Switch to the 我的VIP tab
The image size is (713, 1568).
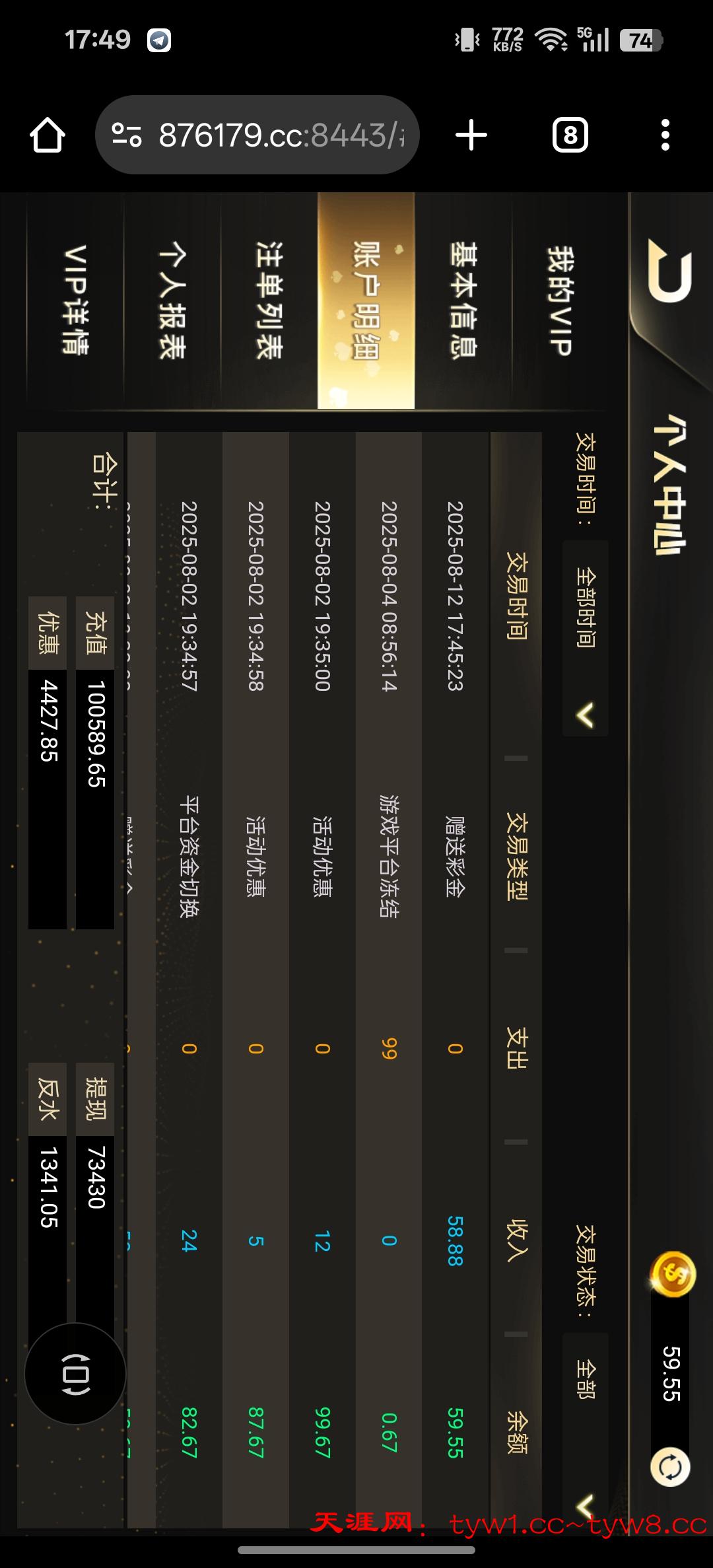tap(560, 301)
